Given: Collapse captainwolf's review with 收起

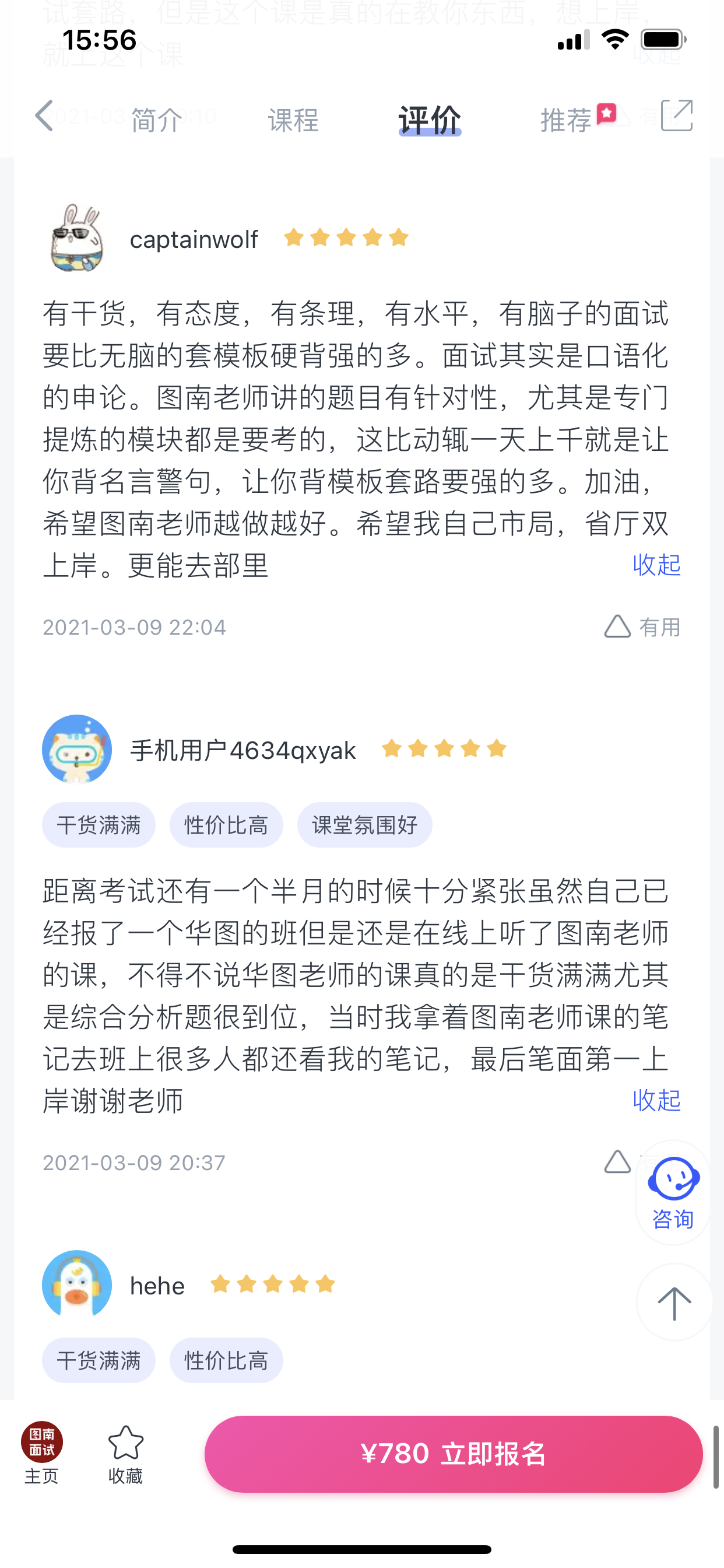Looking at the screenshot, I should point(656,565).
